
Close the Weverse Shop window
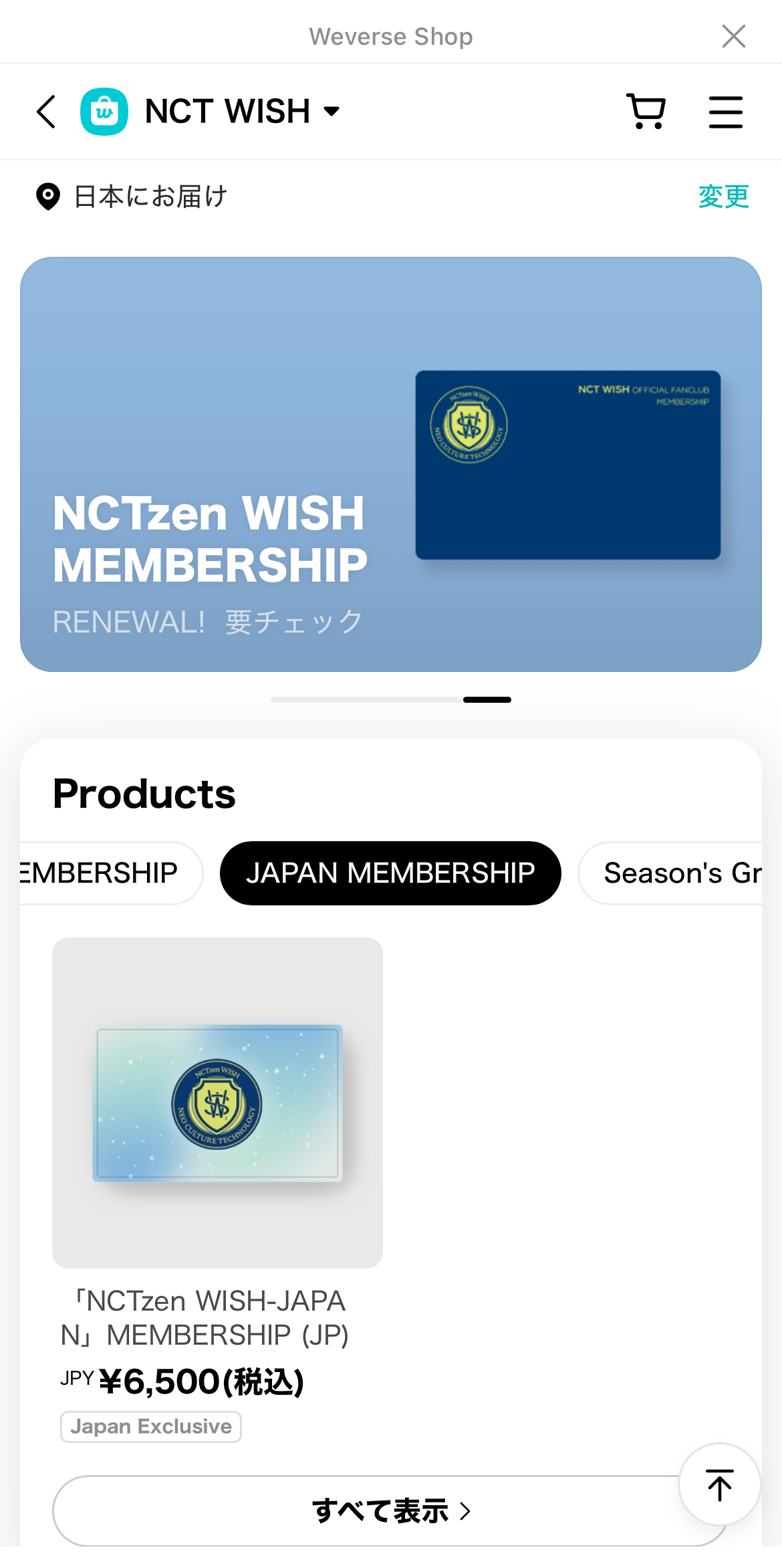[733, 36]
